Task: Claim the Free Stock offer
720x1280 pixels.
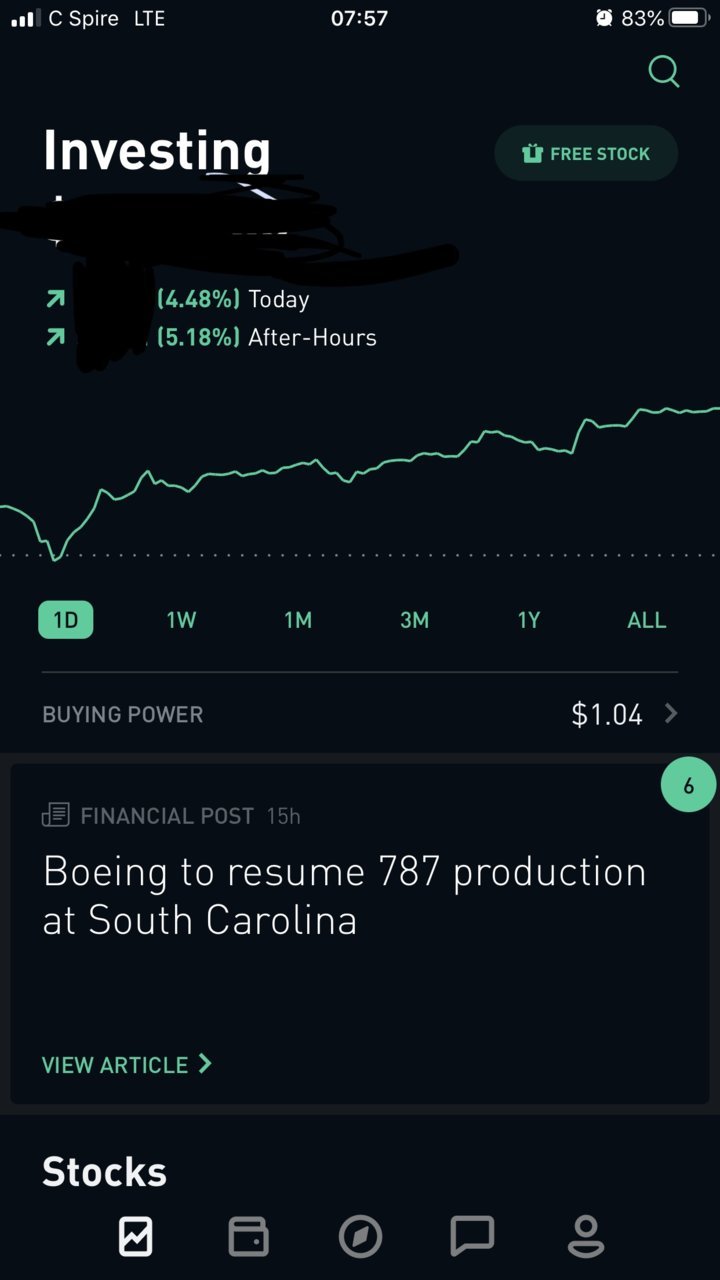Action: click(586, 153)
